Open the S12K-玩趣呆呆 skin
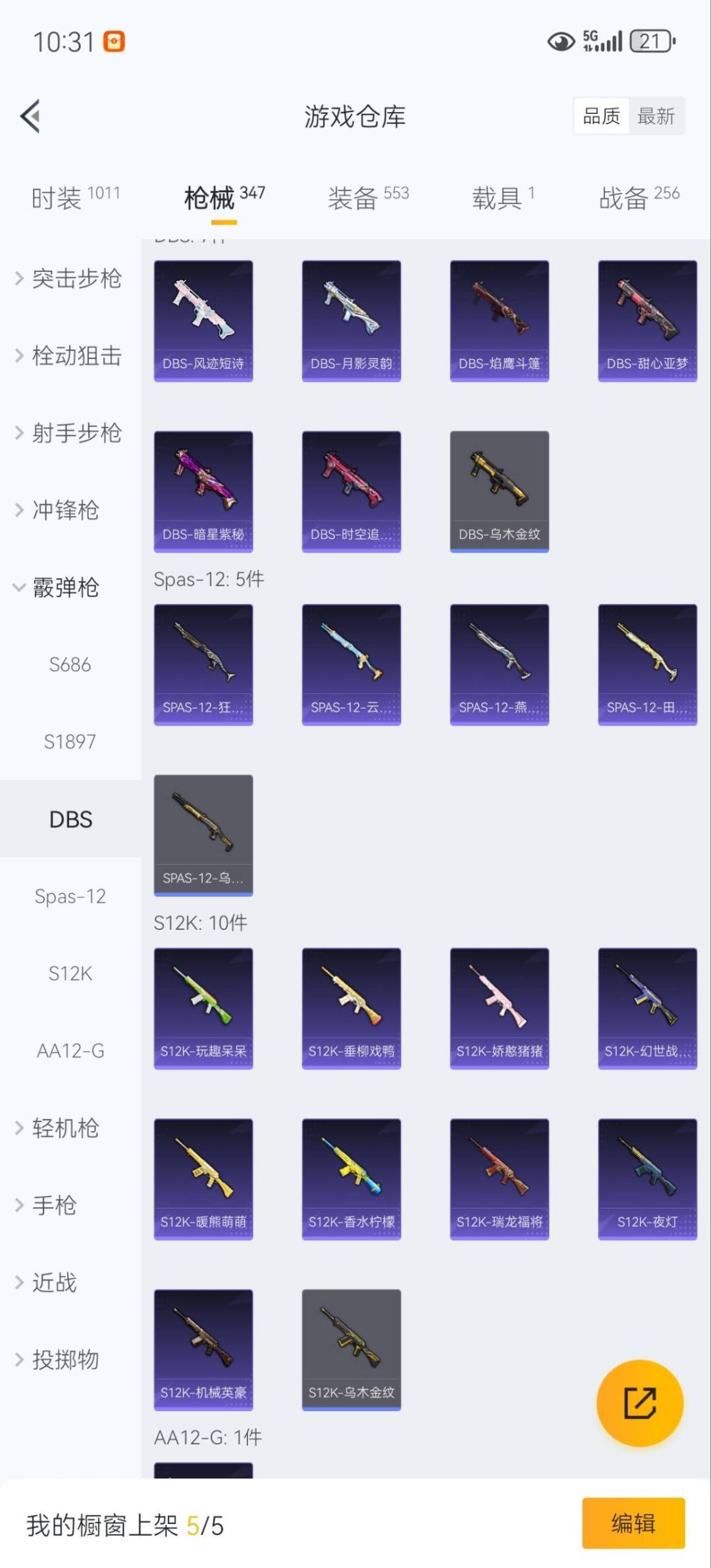 (203, 1008)
